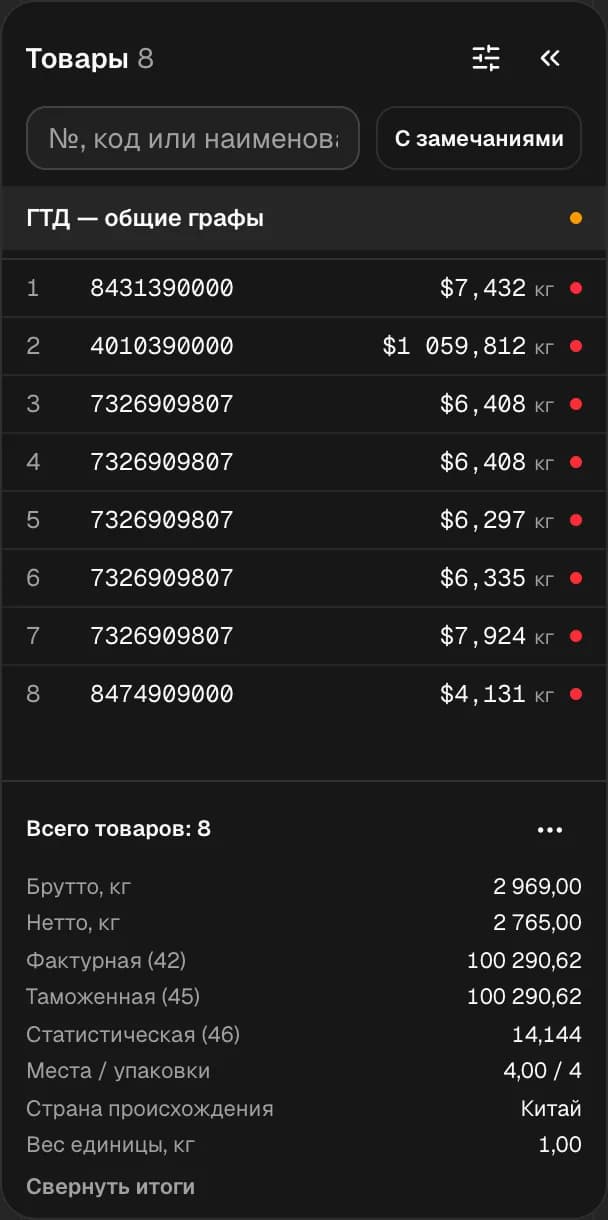Select item 5 priced $6,297

[x=304, y=520]
